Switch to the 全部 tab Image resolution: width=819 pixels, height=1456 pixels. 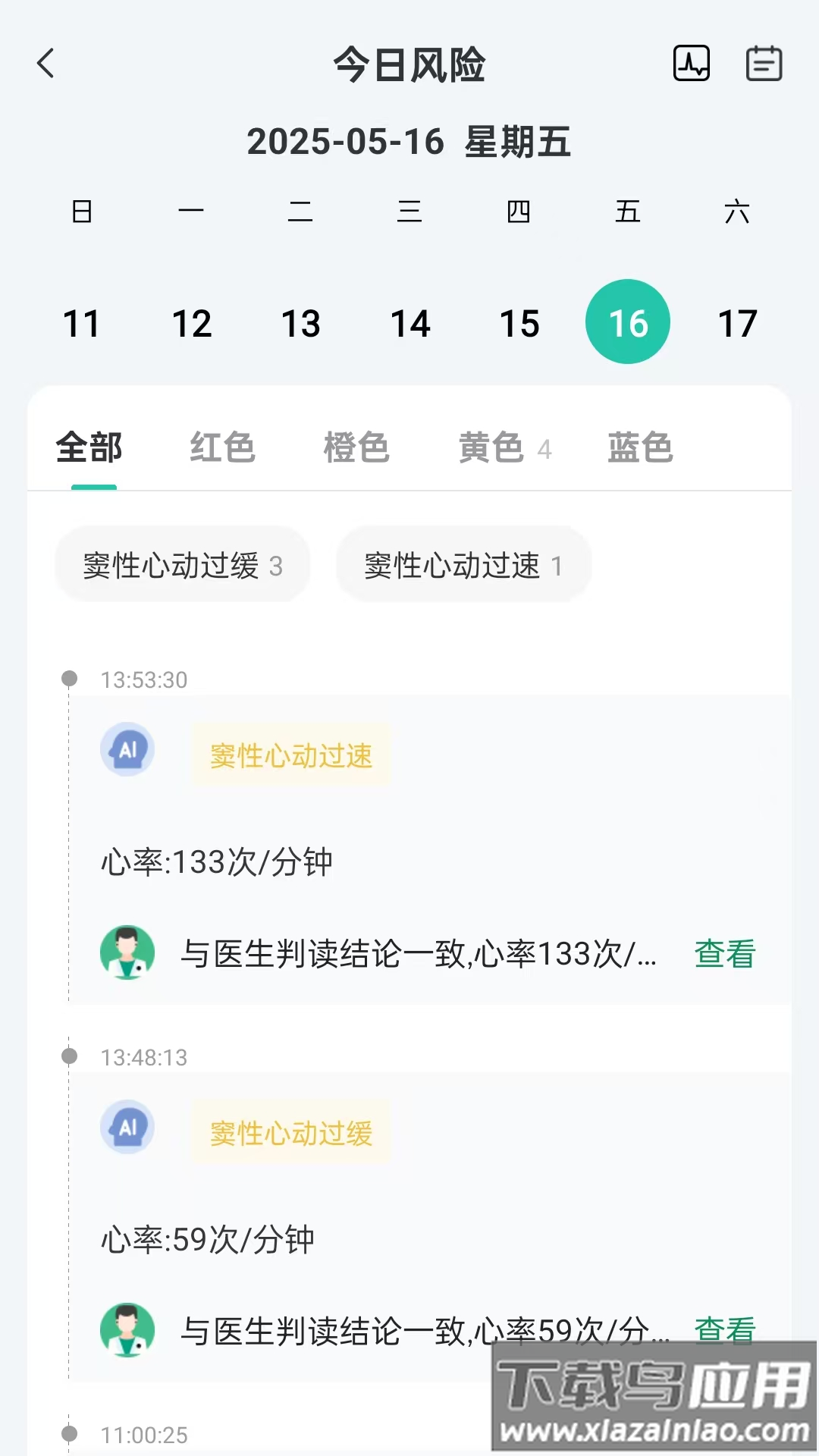pyautogui.click(x=87, y=449)
